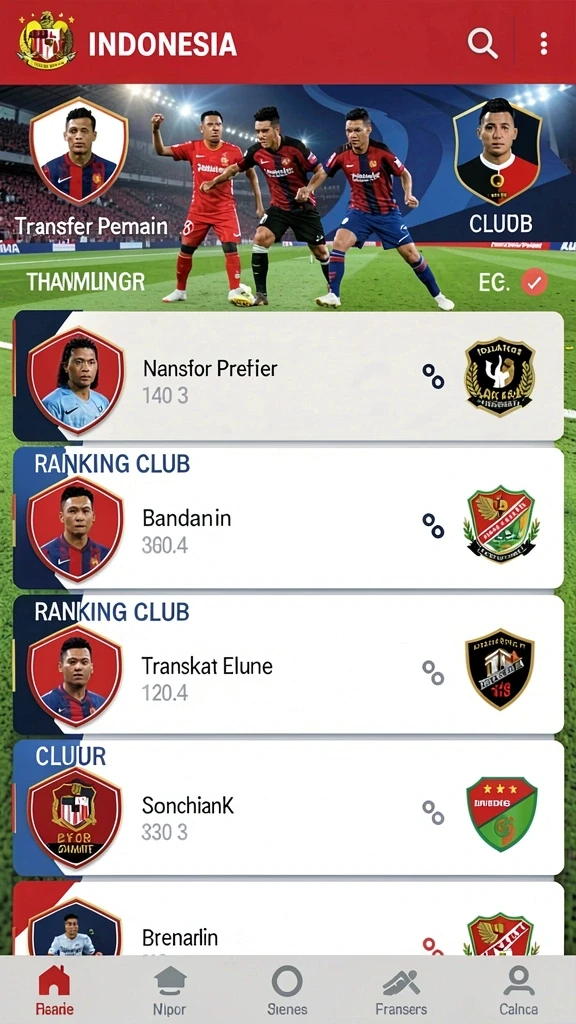The height and width of the screenshot is (1024, 576).
Task: Open the Transfer Pemain badge
Action: tap(78, 151)
